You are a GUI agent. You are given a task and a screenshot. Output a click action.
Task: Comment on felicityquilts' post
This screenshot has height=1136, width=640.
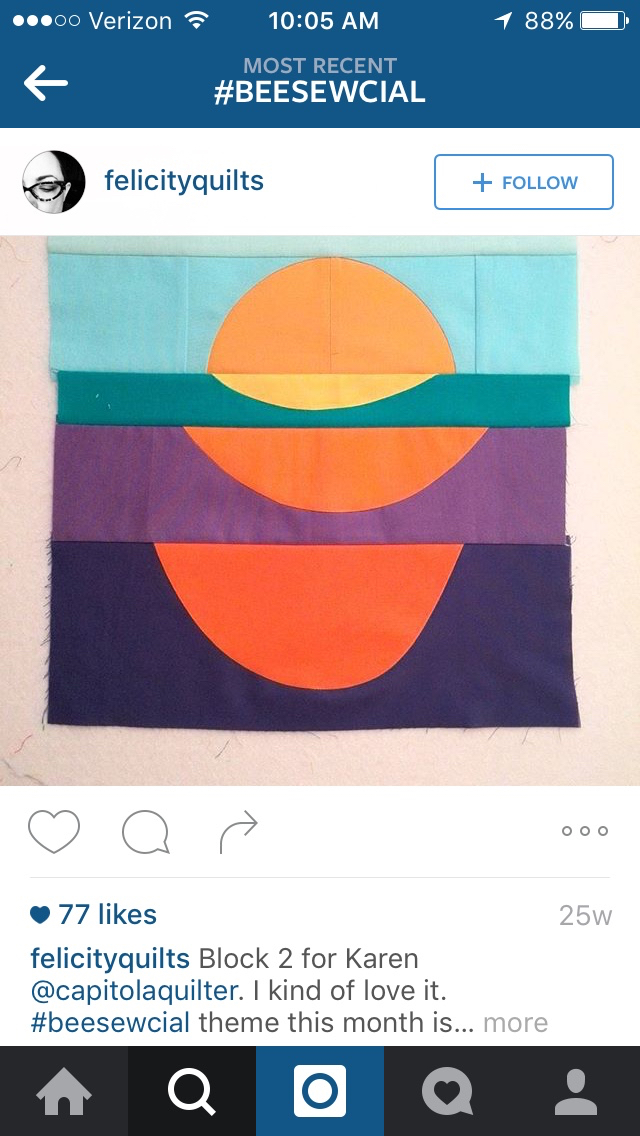pyautogui.click(x=145, y=831)
